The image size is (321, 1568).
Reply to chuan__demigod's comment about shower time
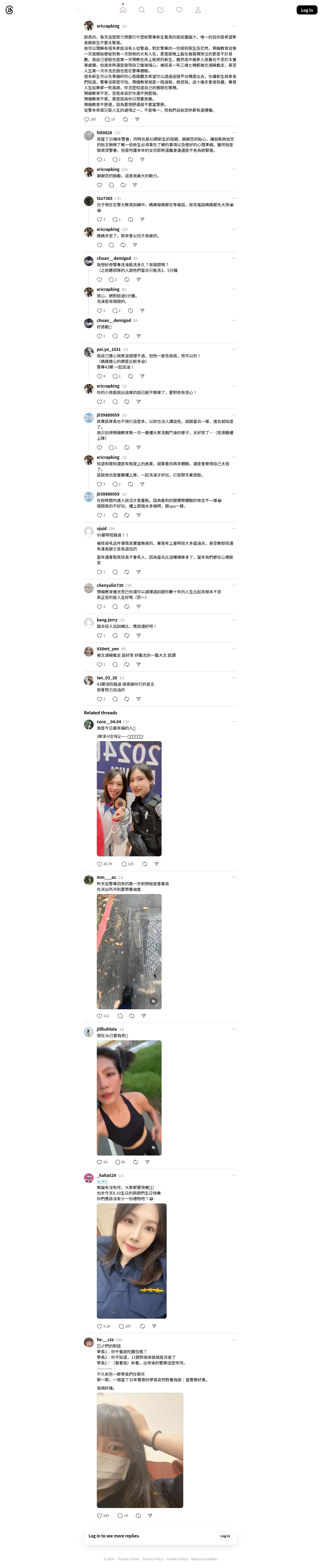111,280
